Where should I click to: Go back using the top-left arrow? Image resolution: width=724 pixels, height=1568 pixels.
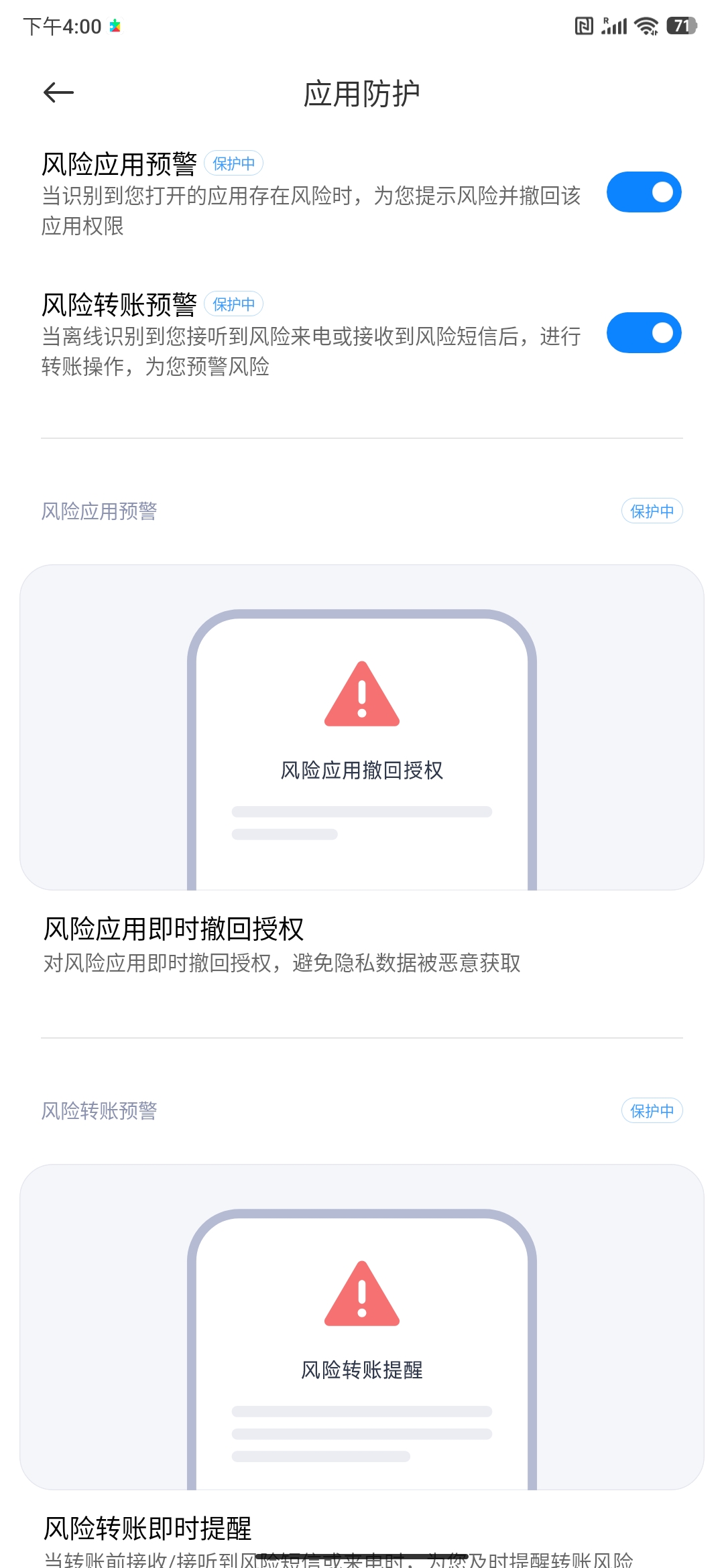click(58, 92)
